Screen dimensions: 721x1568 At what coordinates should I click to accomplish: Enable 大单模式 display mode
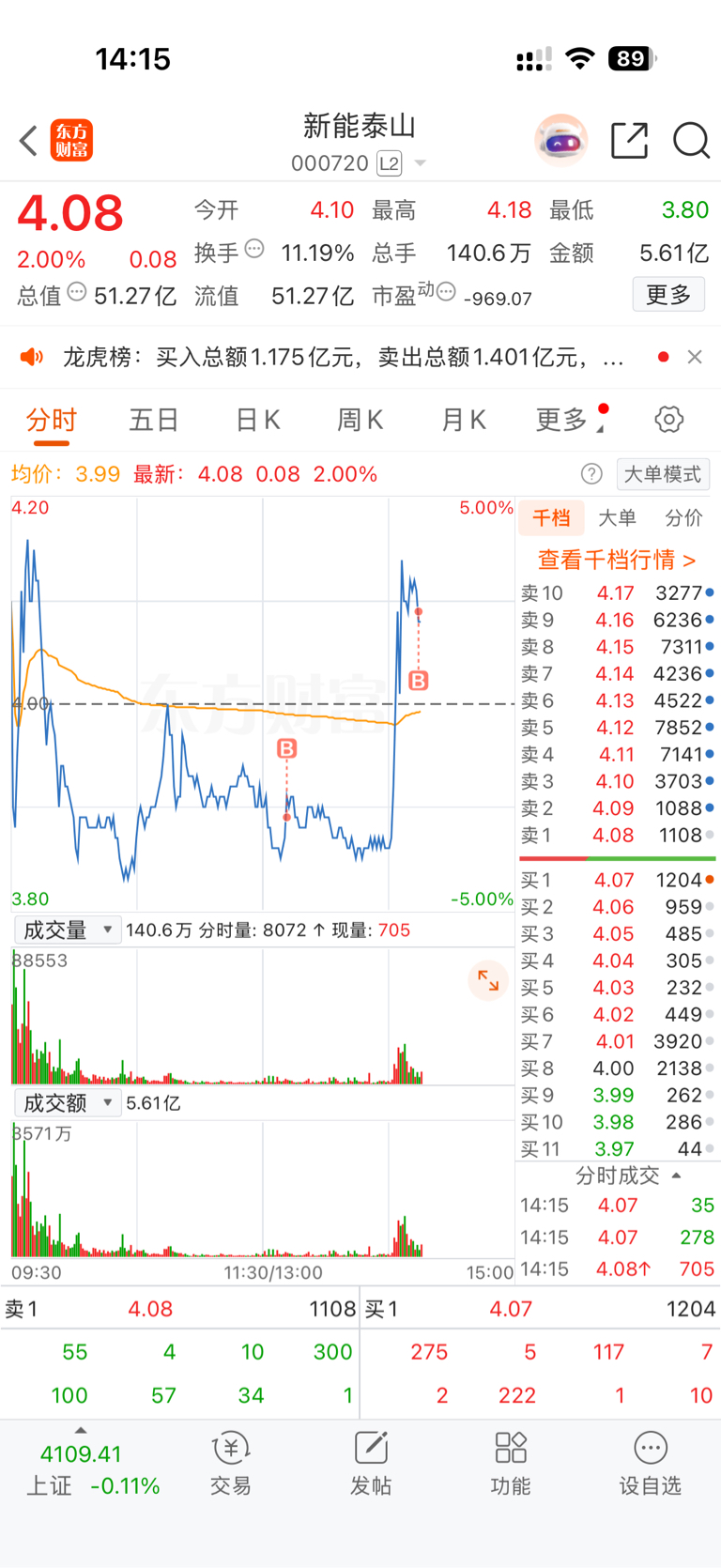(663, 474)
